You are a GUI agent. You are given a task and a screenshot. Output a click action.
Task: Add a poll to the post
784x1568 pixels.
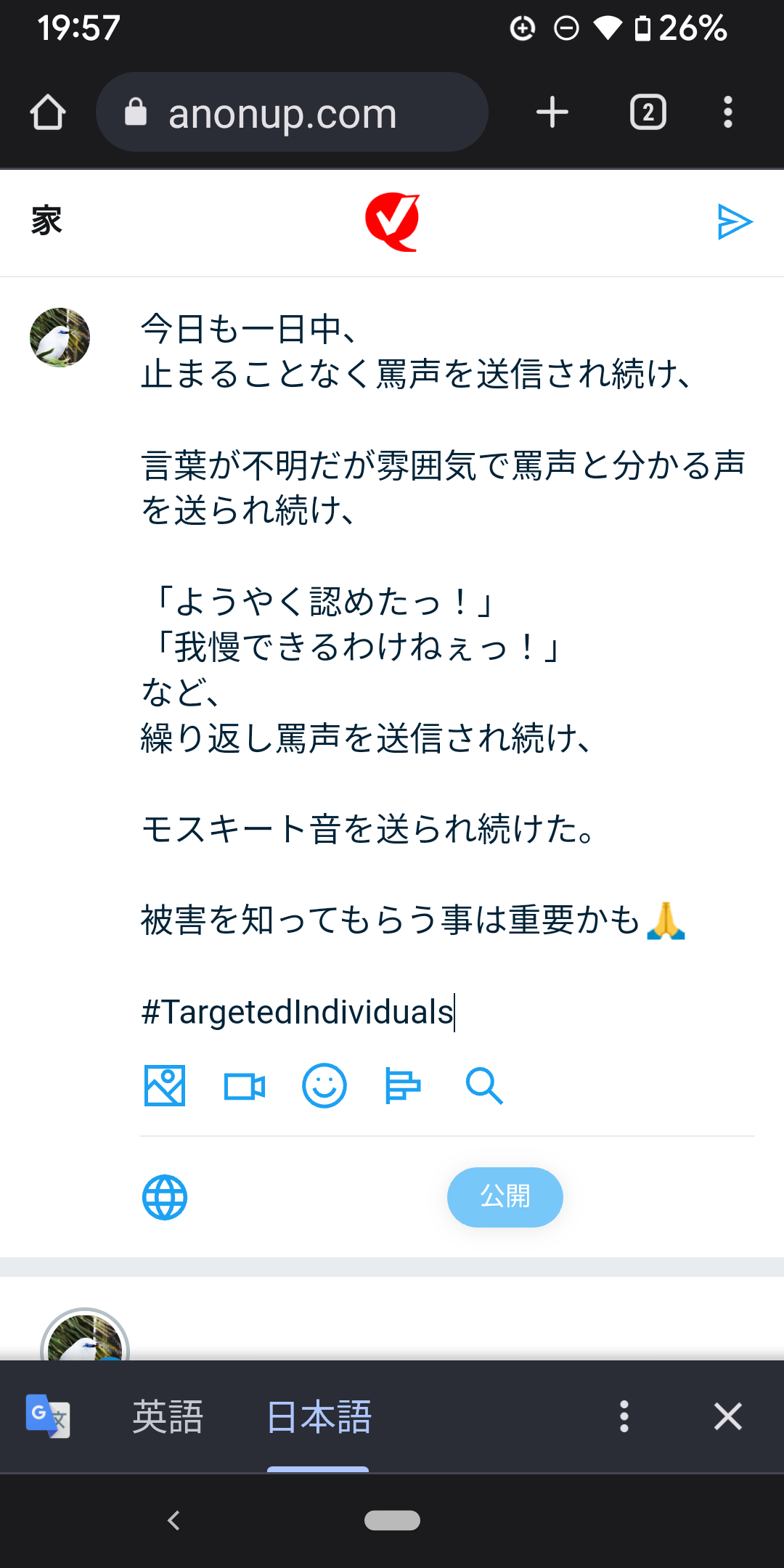(403, 1086)
